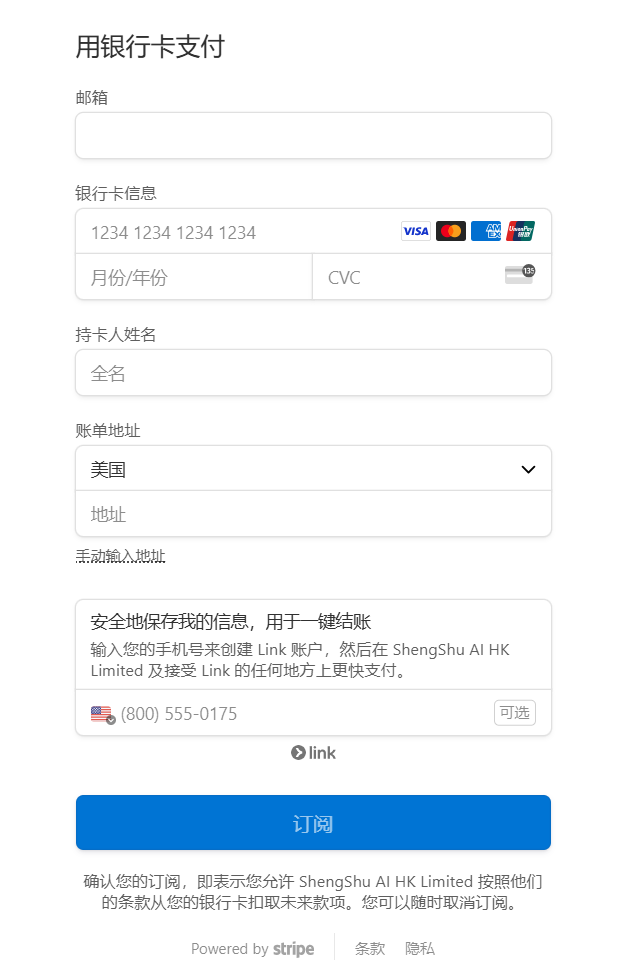
Task: Enter the cardholder name in 全名 field
Action: tap(313, 373)
